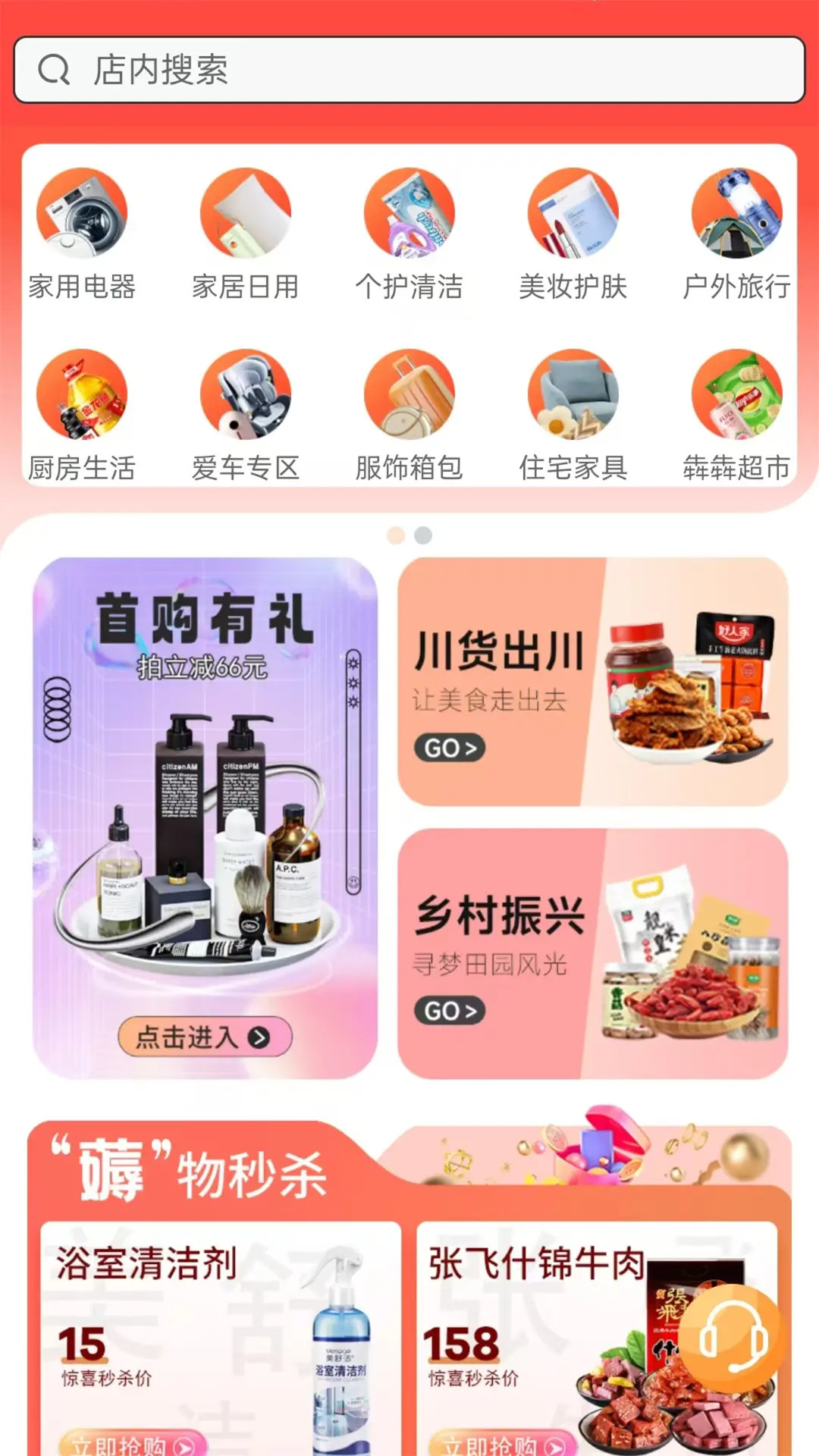Image resolution: width=819 pixels, height=1456 pixels.
Task: Select the 个护清洁 category
Action: point(409,234)
